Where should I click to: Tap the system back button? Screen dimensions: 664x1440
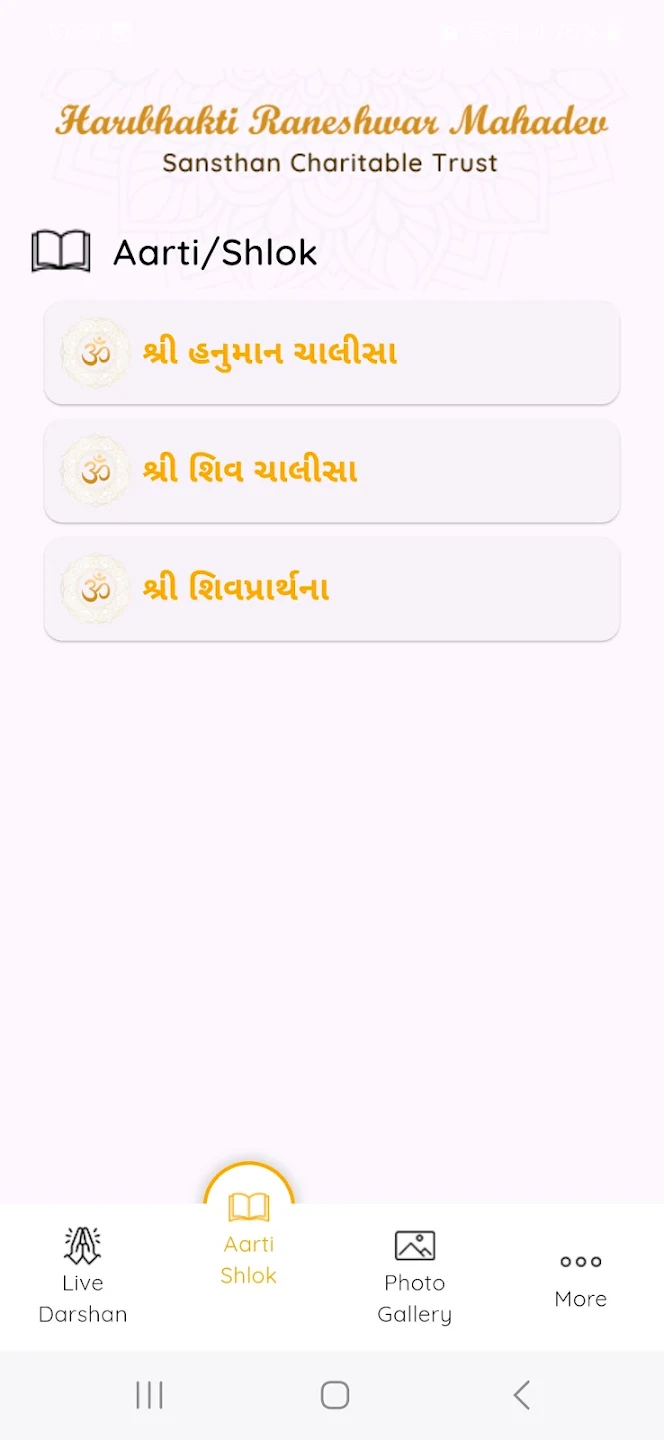click(521, 1395)
